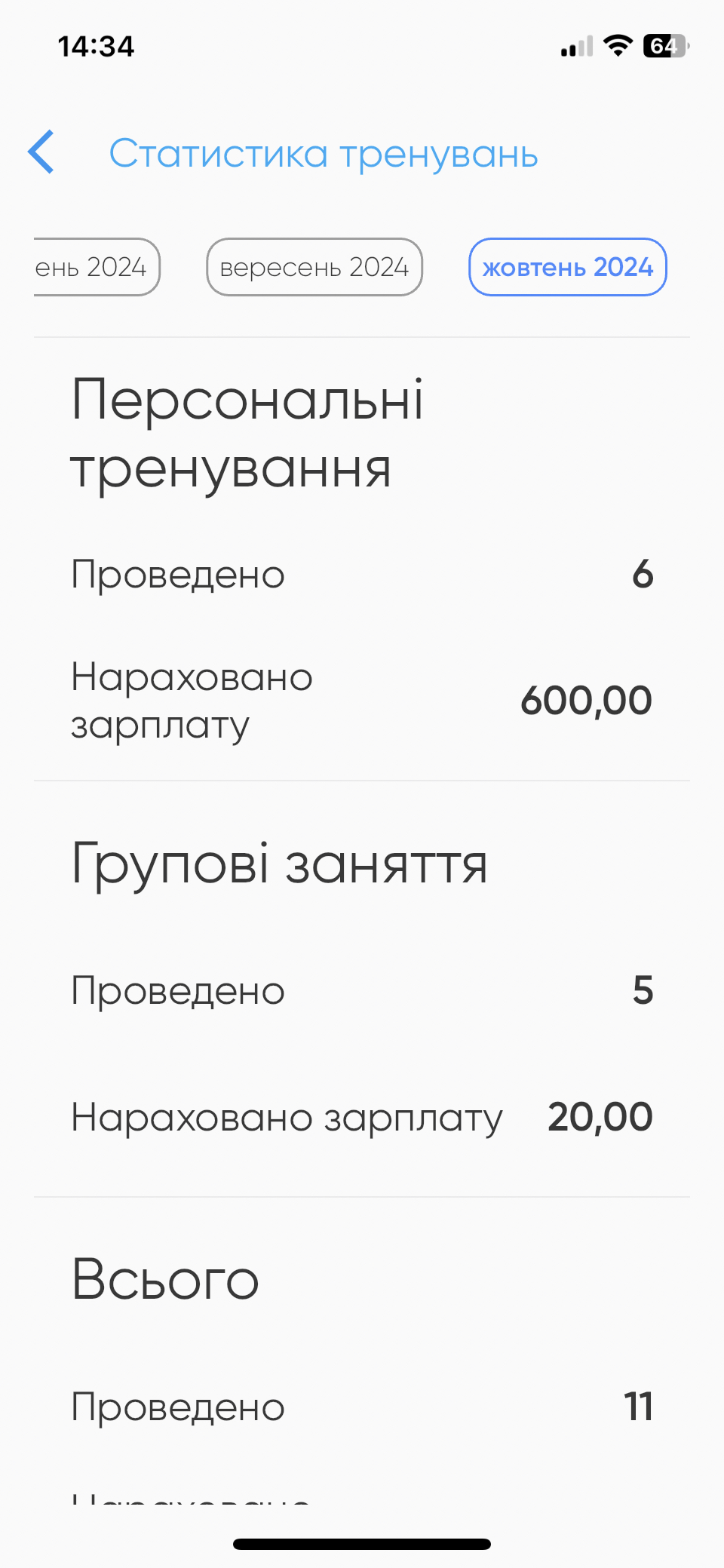
Task: Select the жовтень 2024 month chip
Action: (x=567, y=267)
